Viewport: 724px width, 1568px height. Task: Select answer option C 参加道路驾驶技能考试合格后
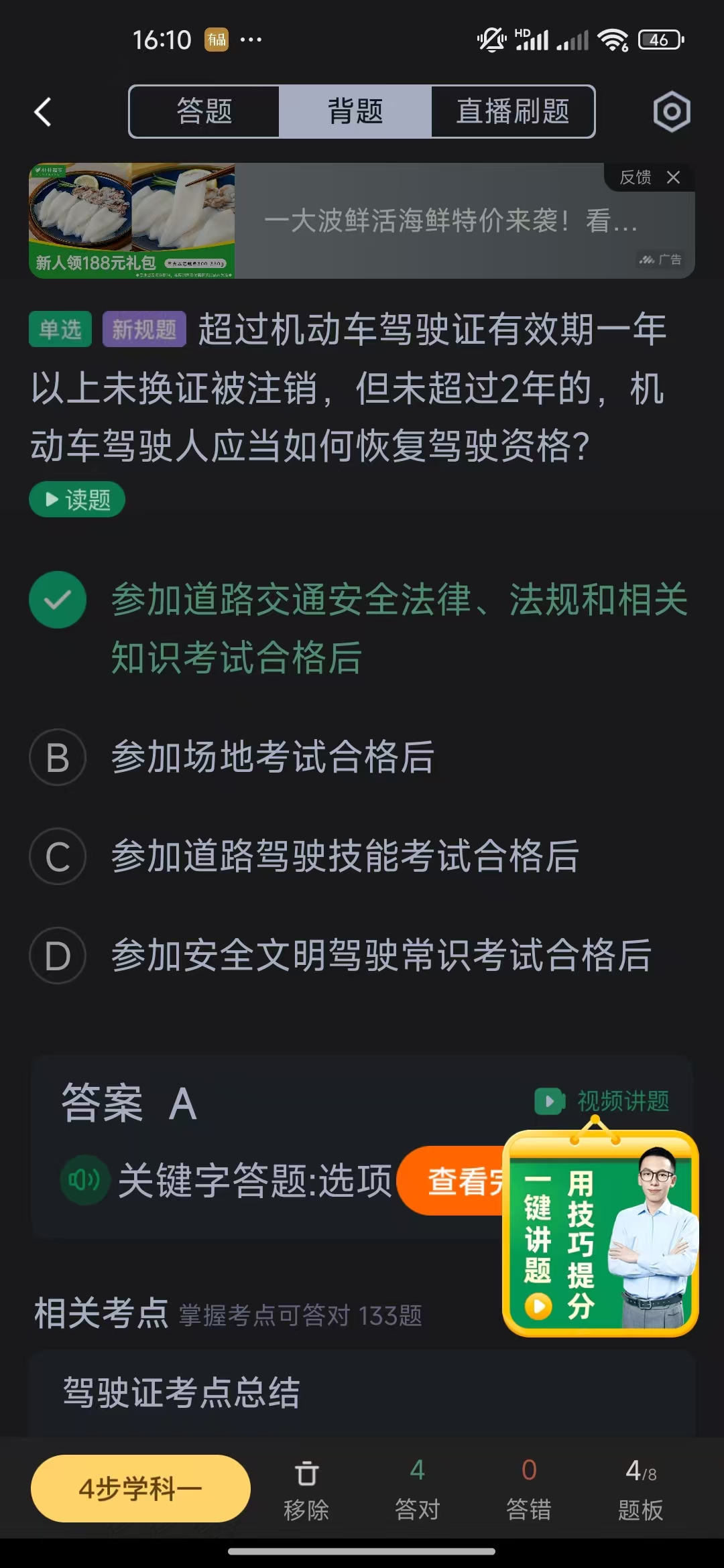point(345,858)
